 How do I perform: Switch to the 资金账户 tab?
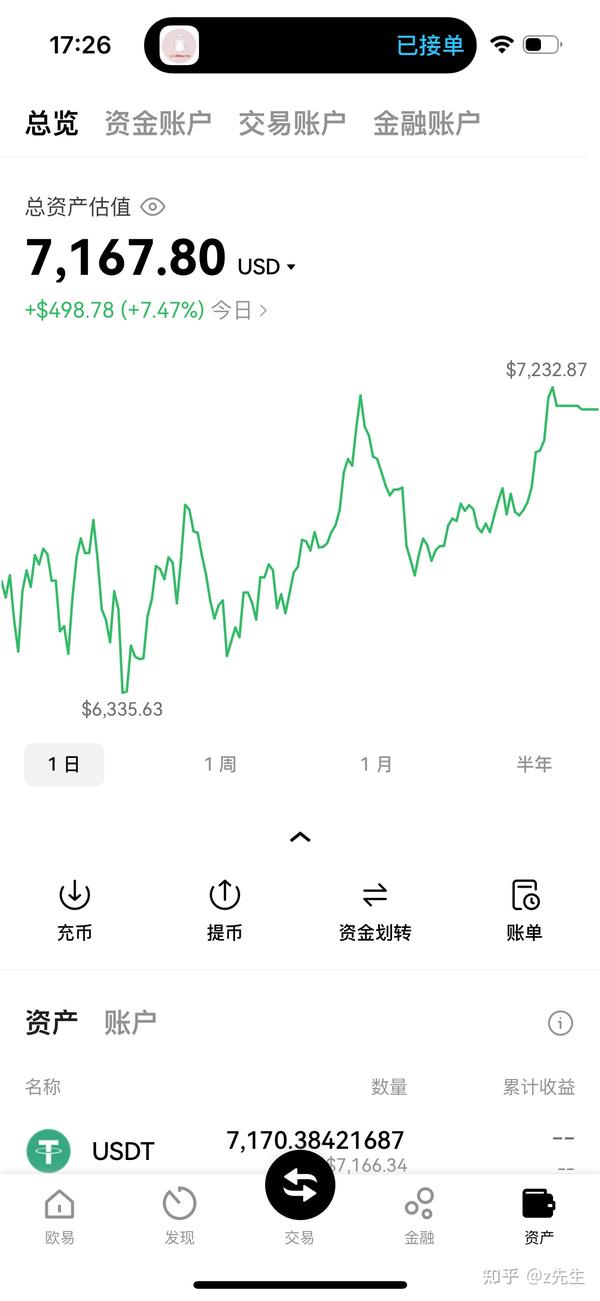click(x=158, y=123)
